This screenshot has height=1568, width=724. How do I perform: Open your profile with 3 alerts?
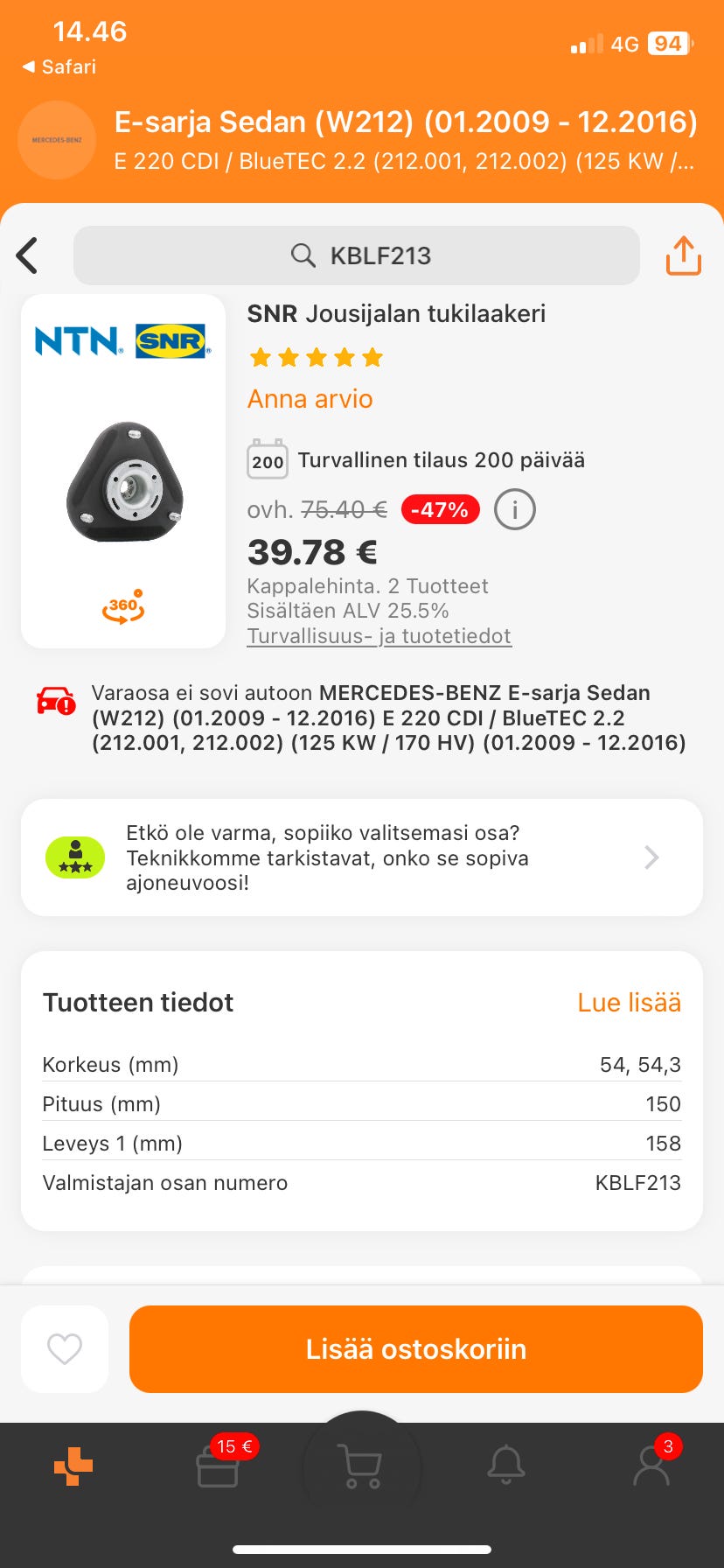(x=651, y=1468)
